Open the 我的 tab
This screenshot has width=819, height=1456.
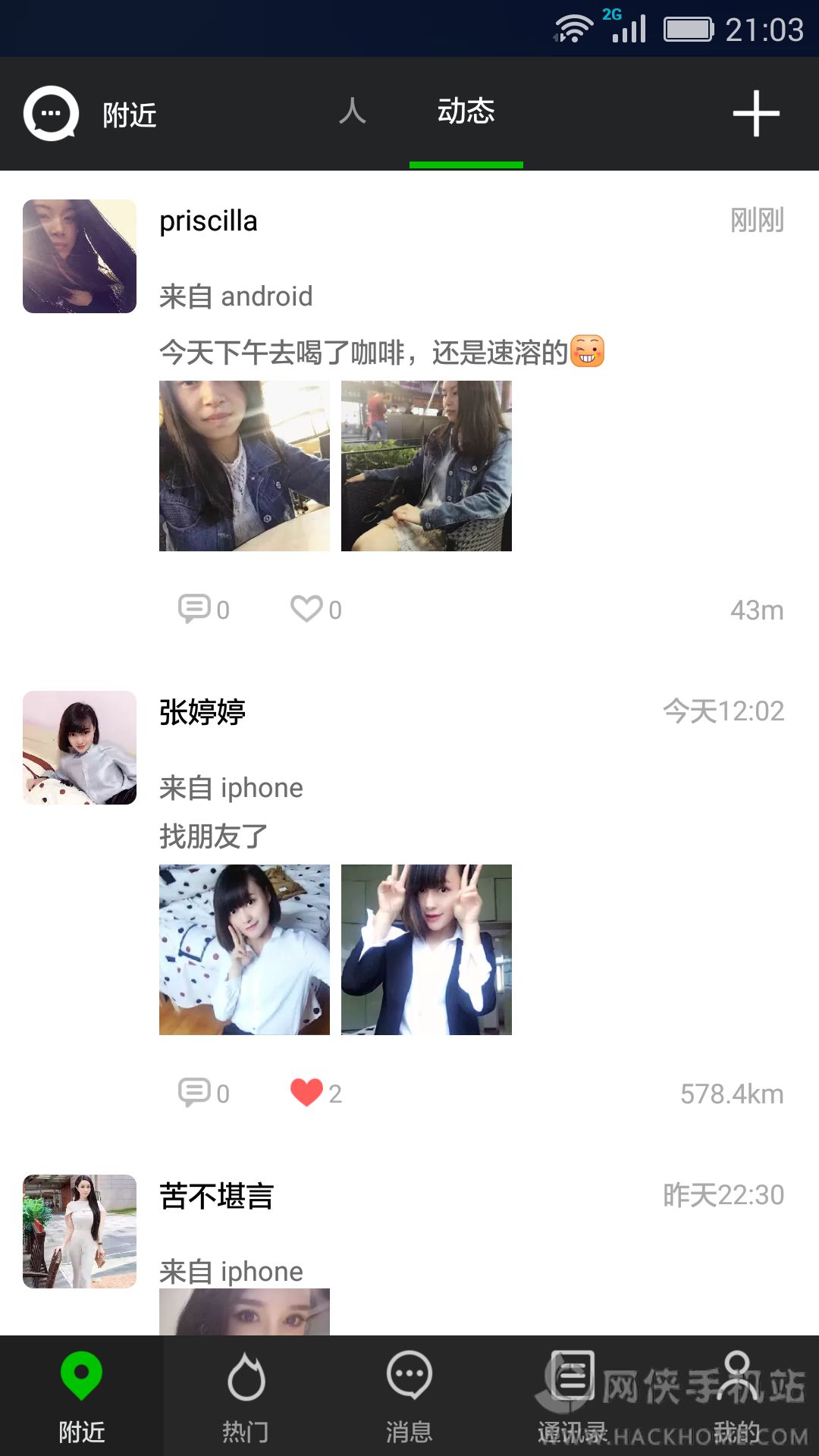pos(736,1397)
